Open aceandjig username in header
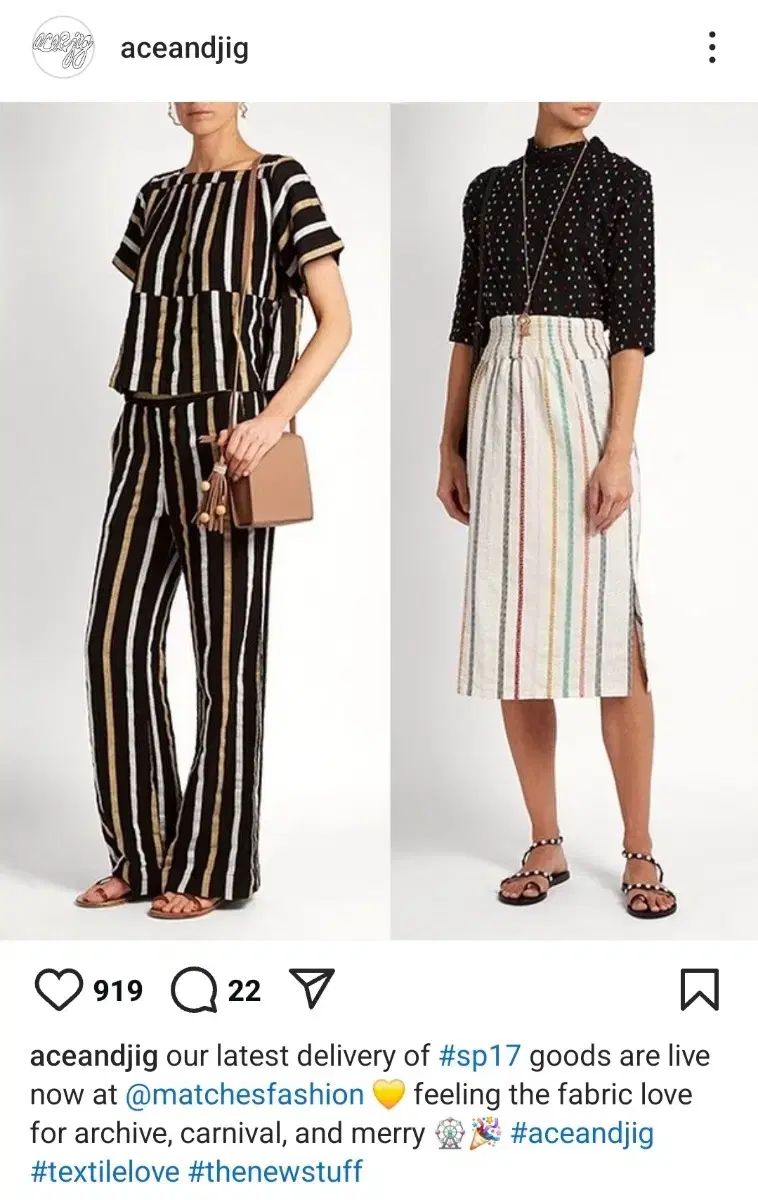 (184, 48)
